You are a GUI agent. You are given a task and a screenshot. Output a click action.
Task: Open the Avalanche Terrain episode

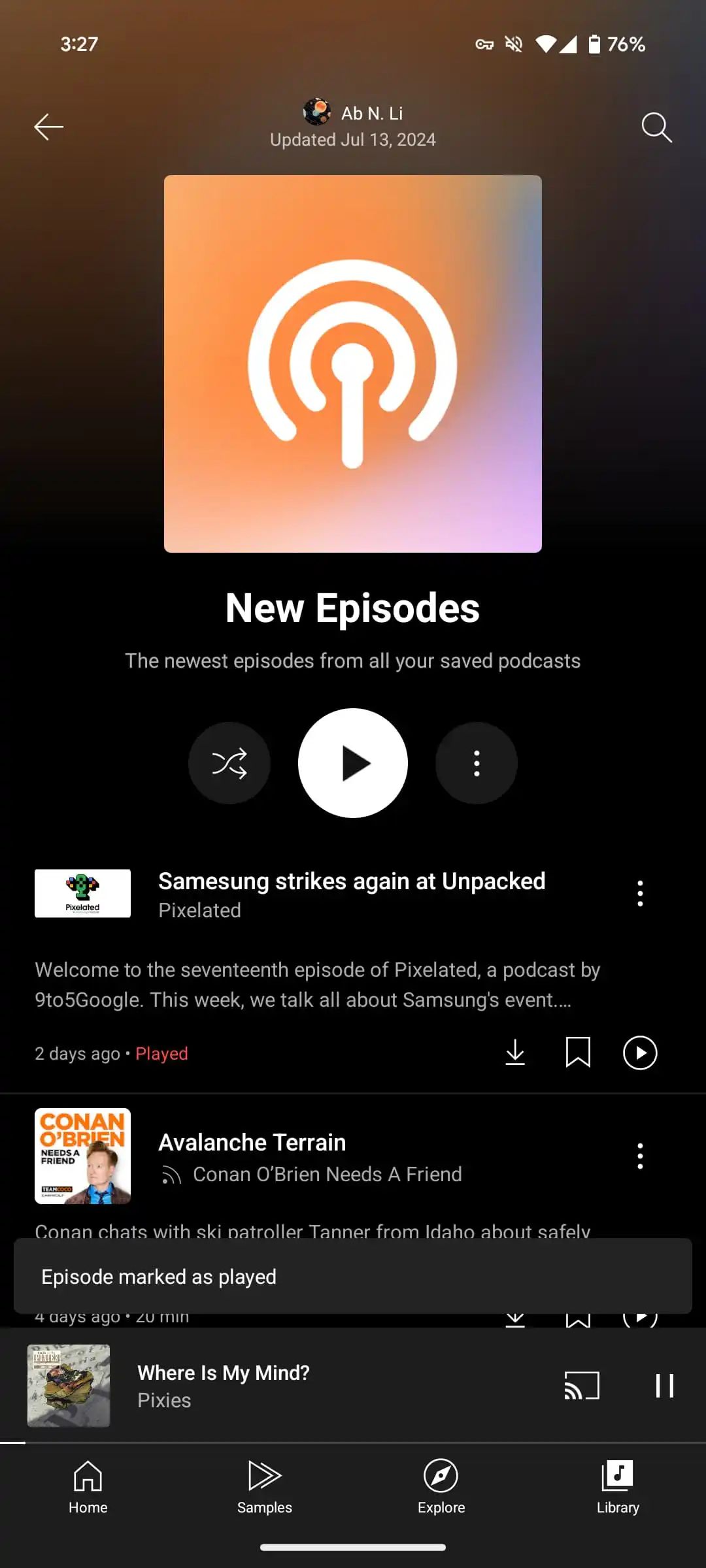[252, 1143]
